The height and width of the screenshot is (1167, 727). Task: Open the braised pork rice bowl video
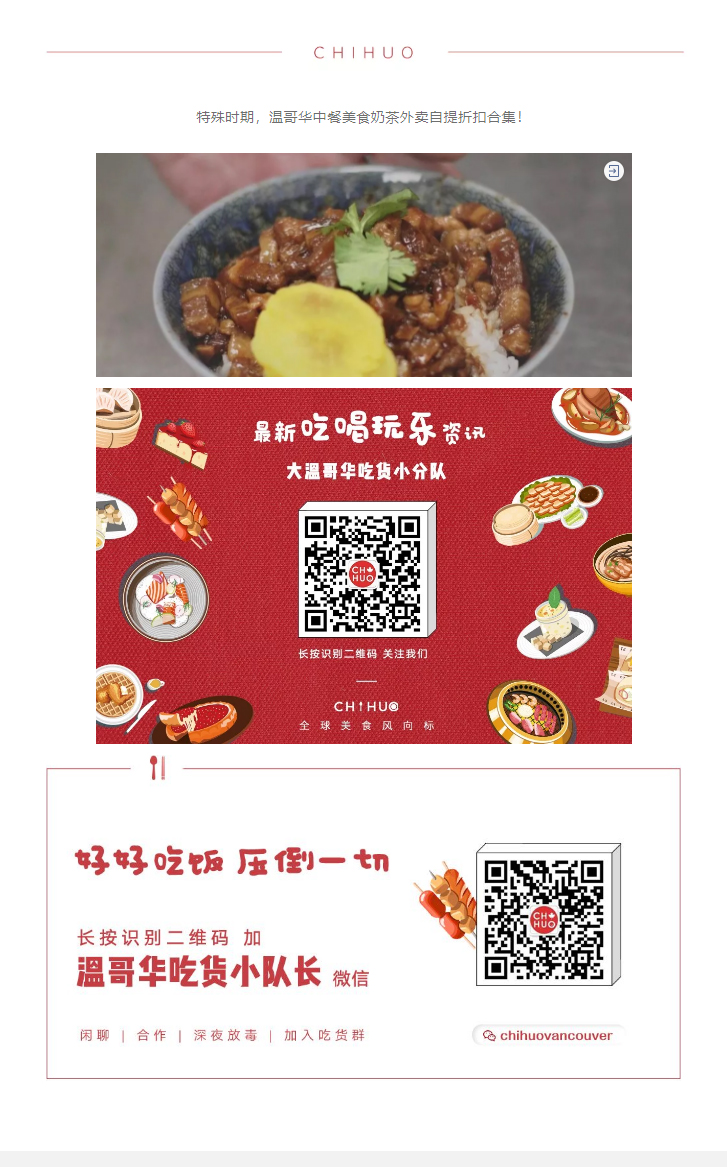pyautogui.click(x=363, y=266)
